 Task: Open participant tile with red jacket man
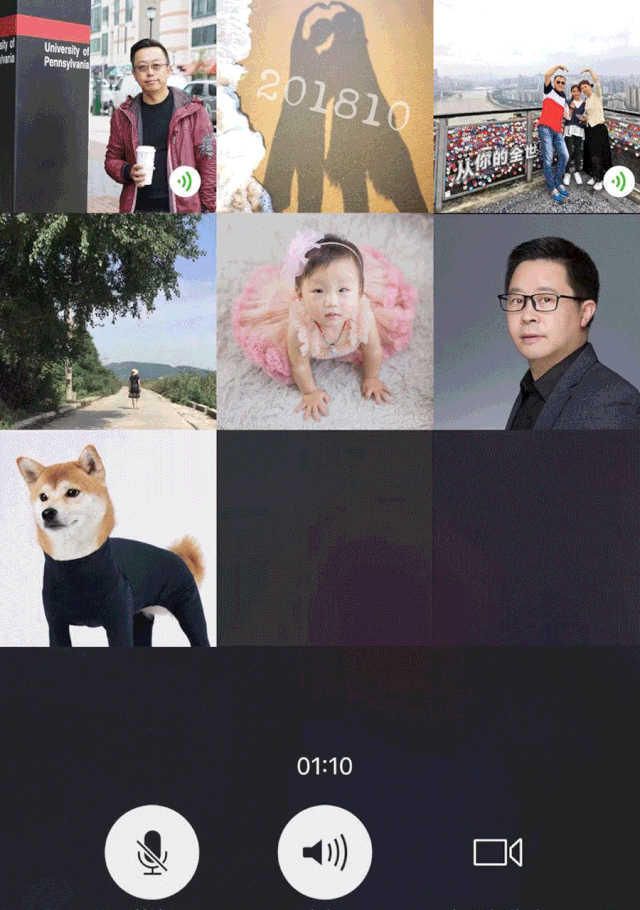tap(108, 106)
